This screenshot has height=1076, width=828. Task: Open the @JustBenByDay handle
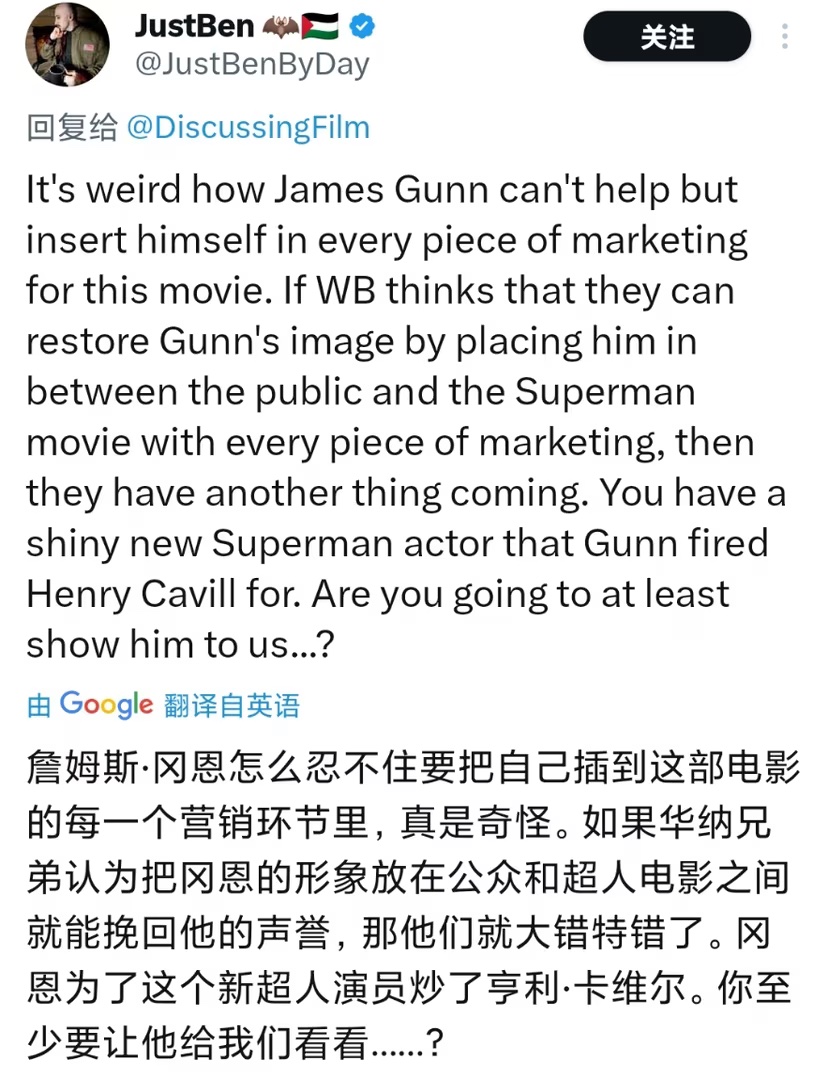252,65
